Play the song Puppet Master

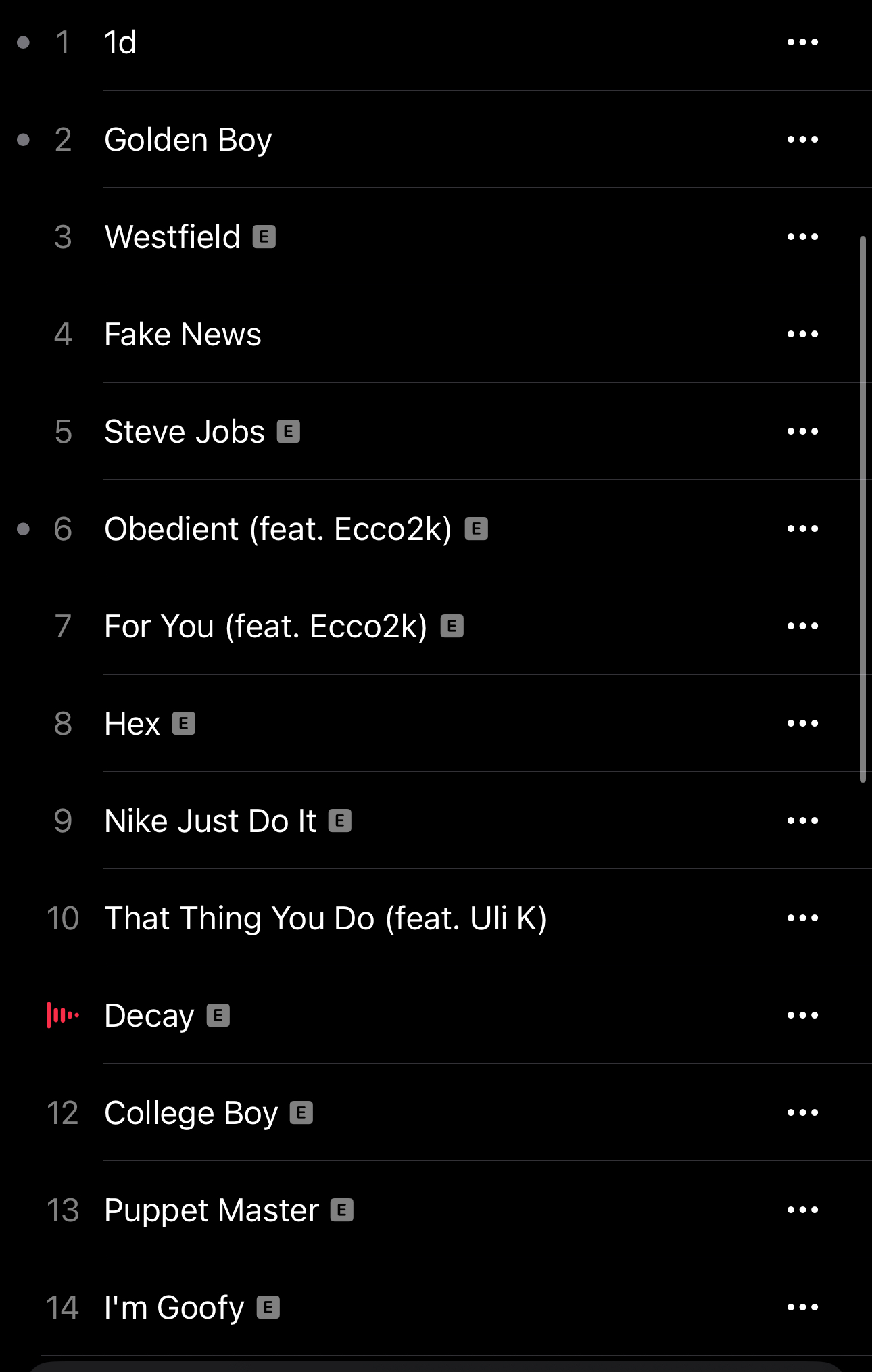pos(211,1210)
